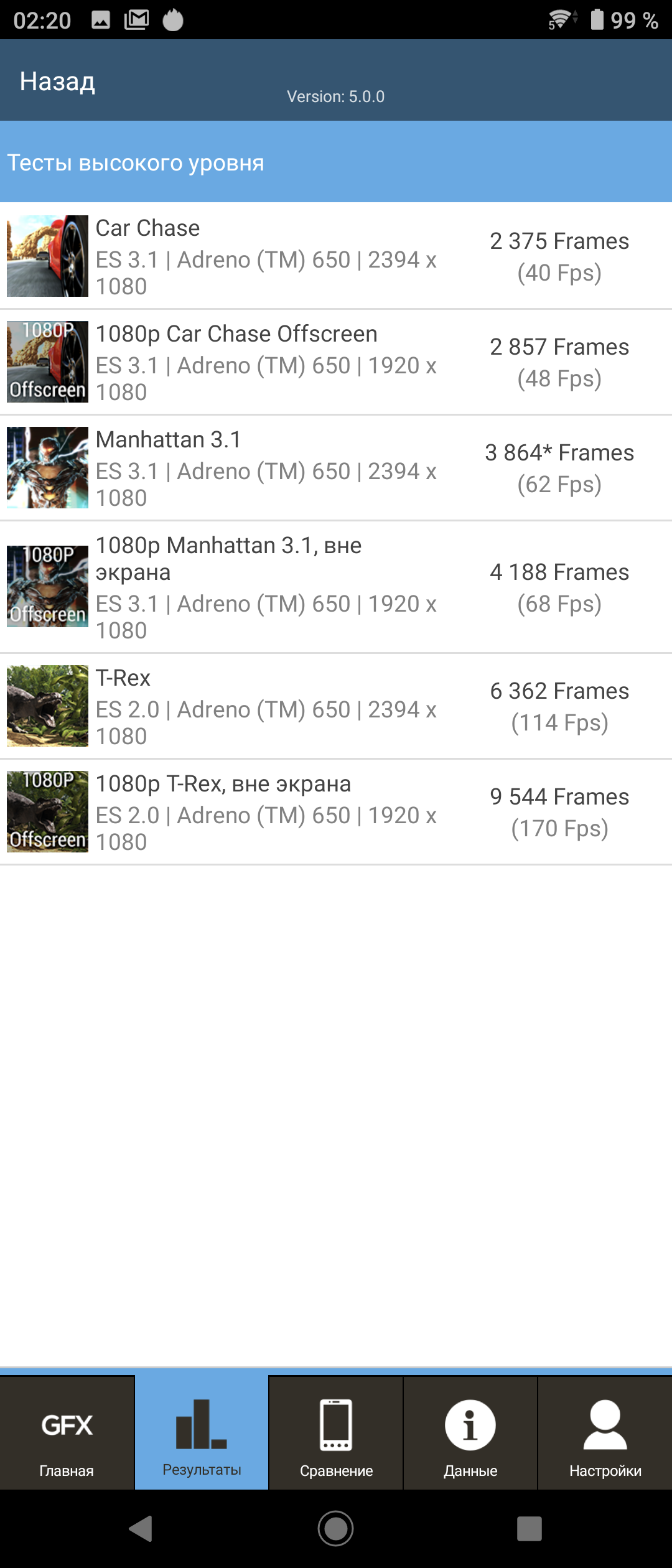View Manhattan 3.1 result details

[336, 468]
